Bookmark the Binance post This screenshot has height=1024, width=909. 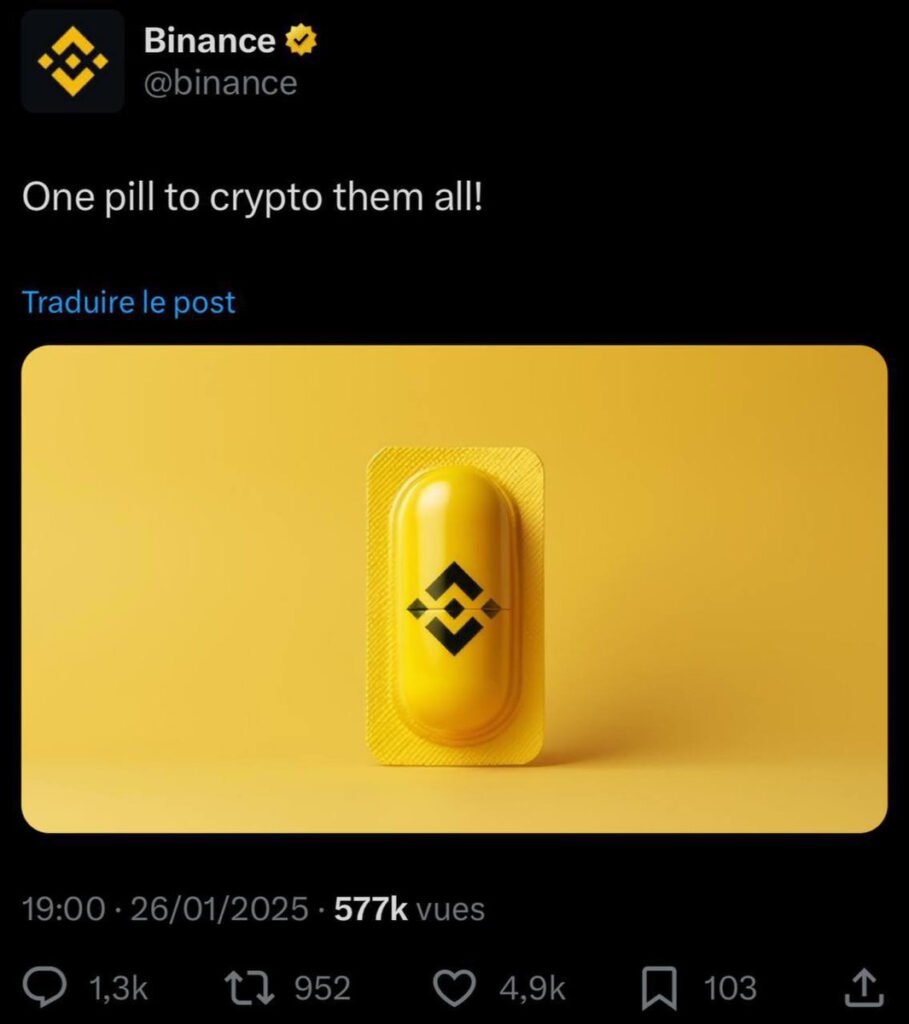658,988
